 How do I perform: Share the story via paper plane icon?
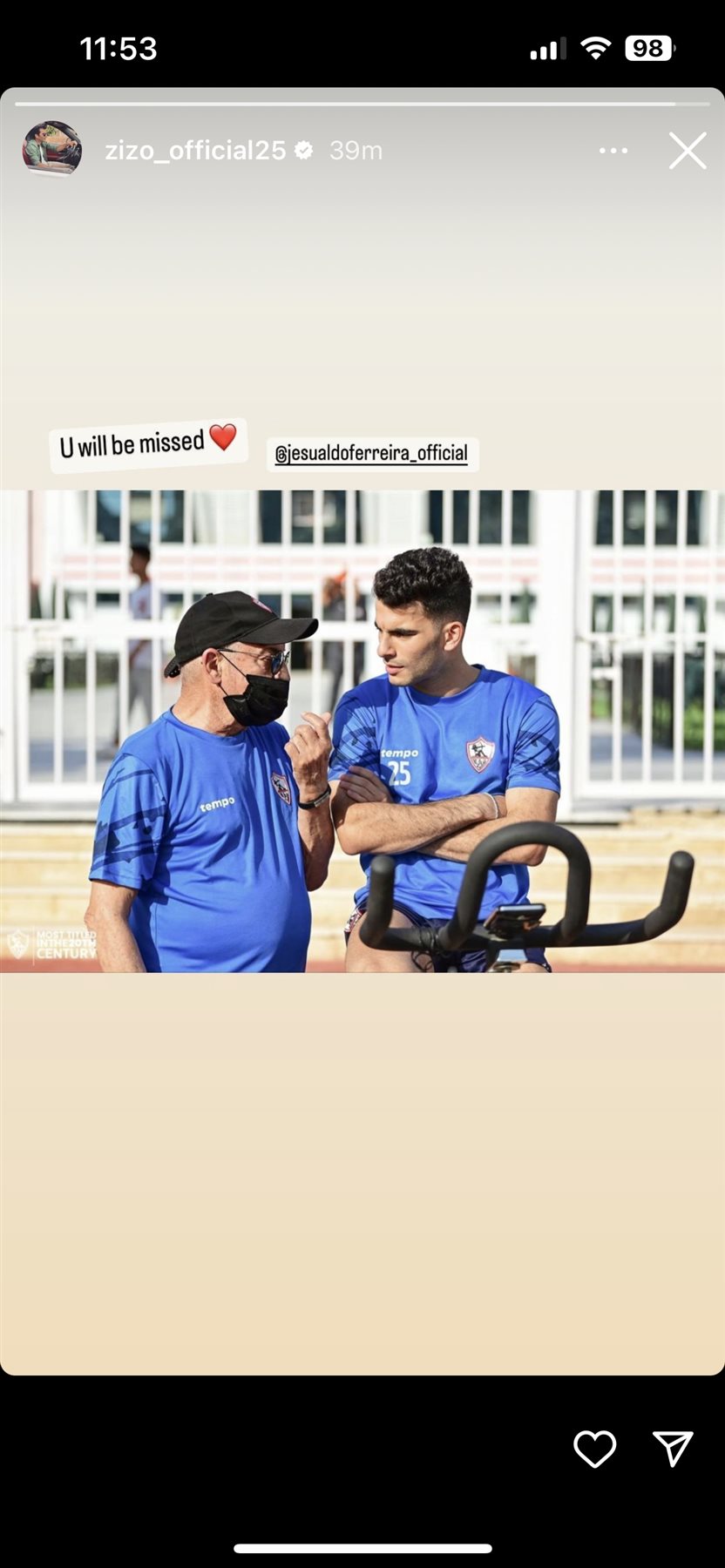(x=673, y=1449)
